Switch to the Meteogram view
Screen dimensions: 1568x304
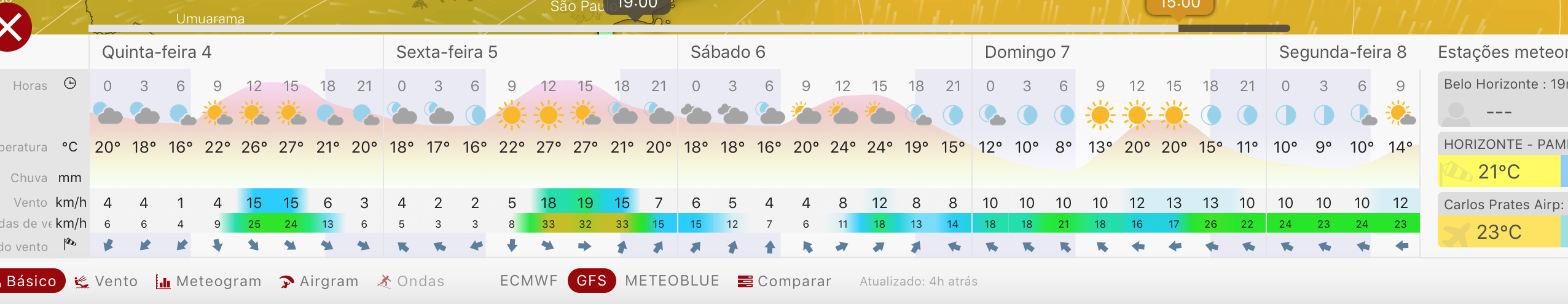coord(209,281)
